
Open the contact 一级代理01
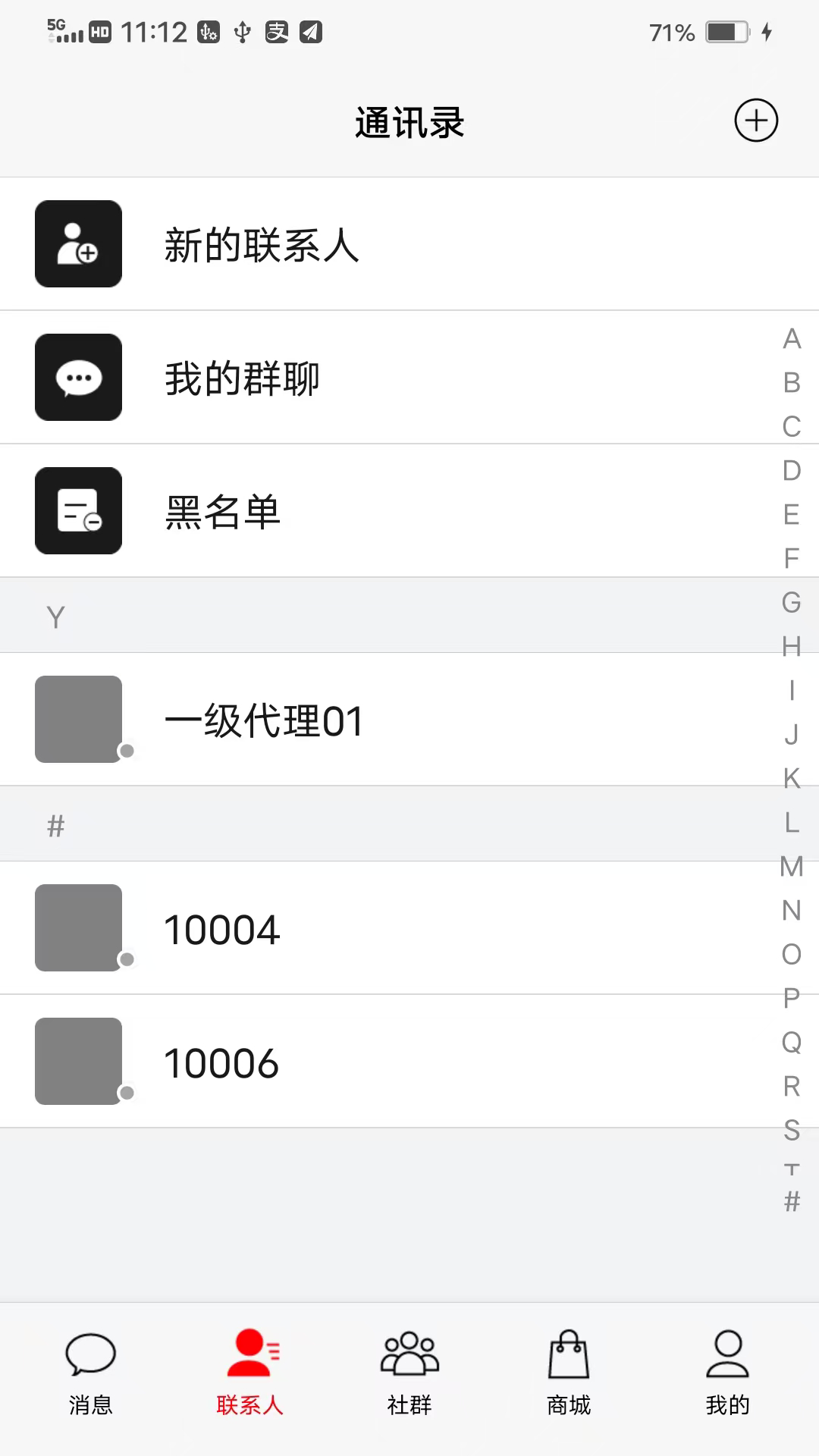pyautogui.click(x=265, y=719)
